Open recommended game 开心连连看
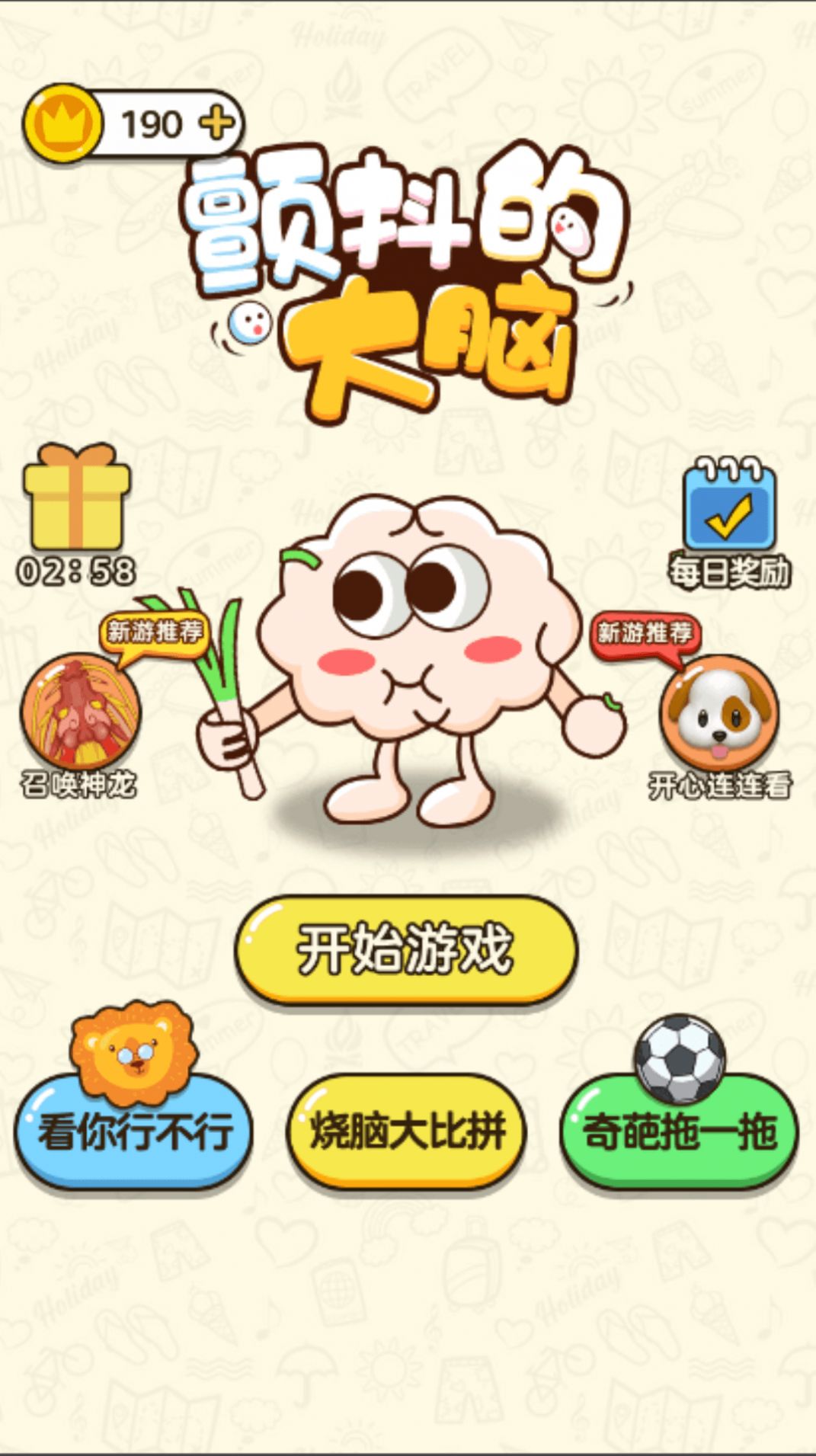The width and height of the screenshot is (816, 1456). [x=718, y=713]
